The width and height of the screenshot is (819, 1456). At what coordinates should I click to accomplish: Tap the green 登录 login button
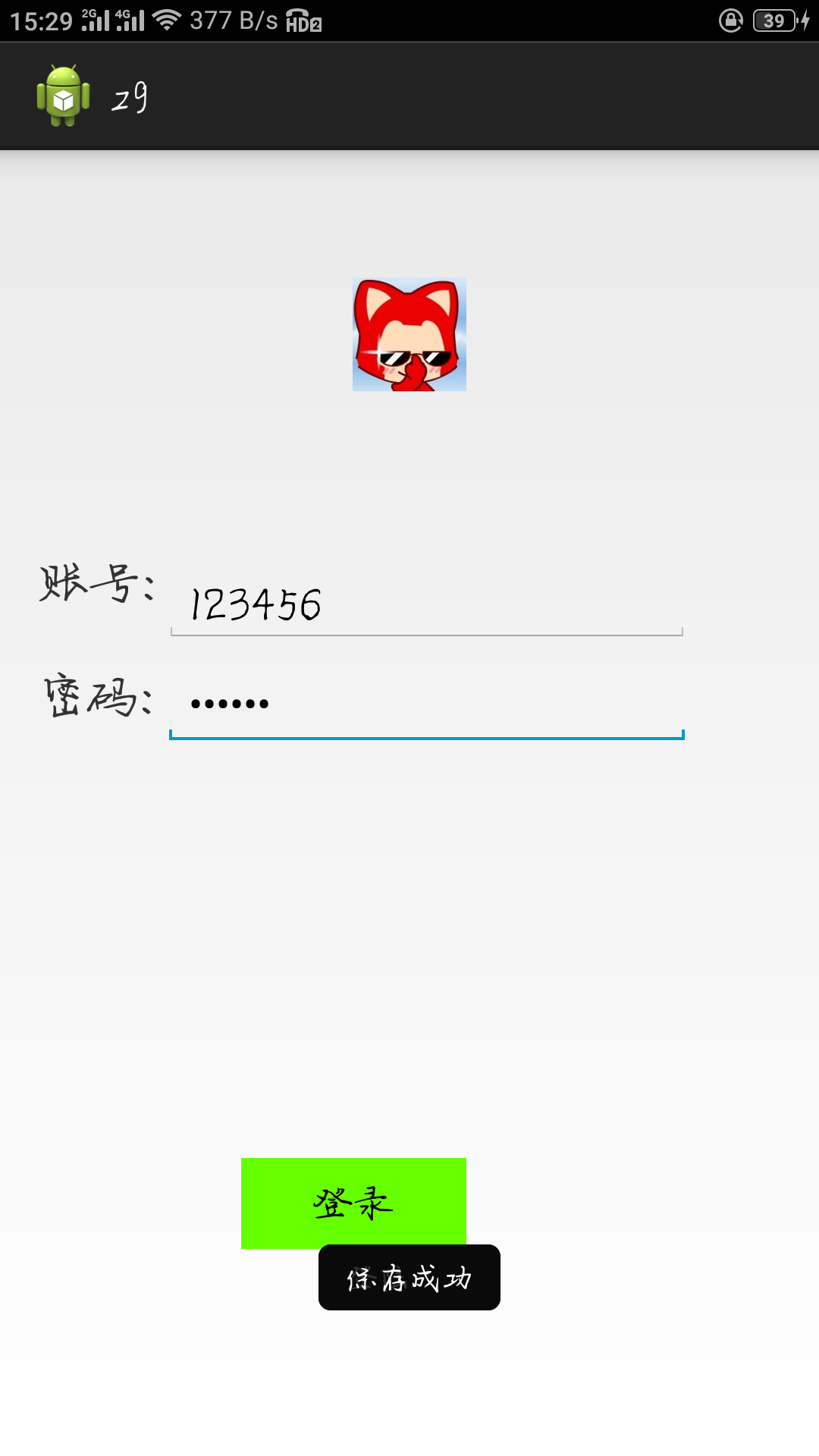(x=353, y=1203)
